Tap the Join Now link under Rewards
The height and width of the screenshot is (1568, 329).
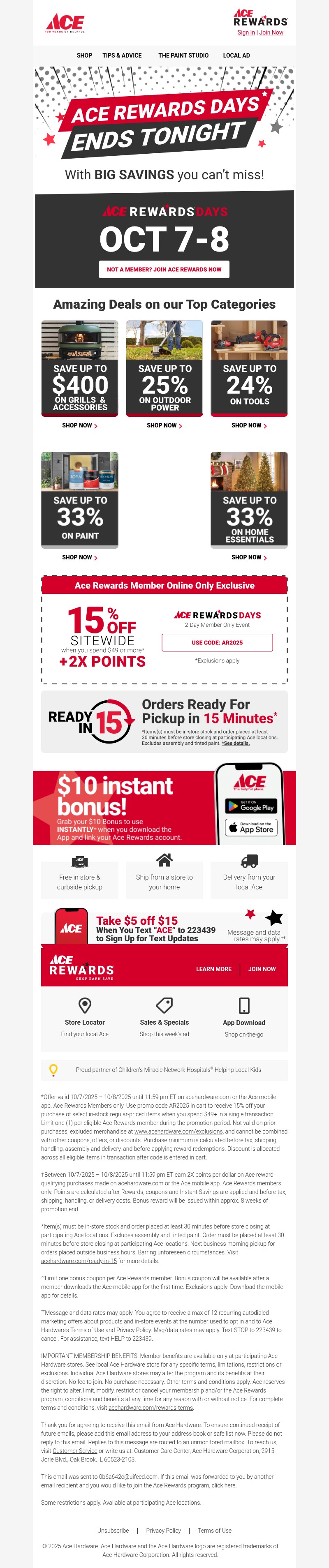pos(271,33)
